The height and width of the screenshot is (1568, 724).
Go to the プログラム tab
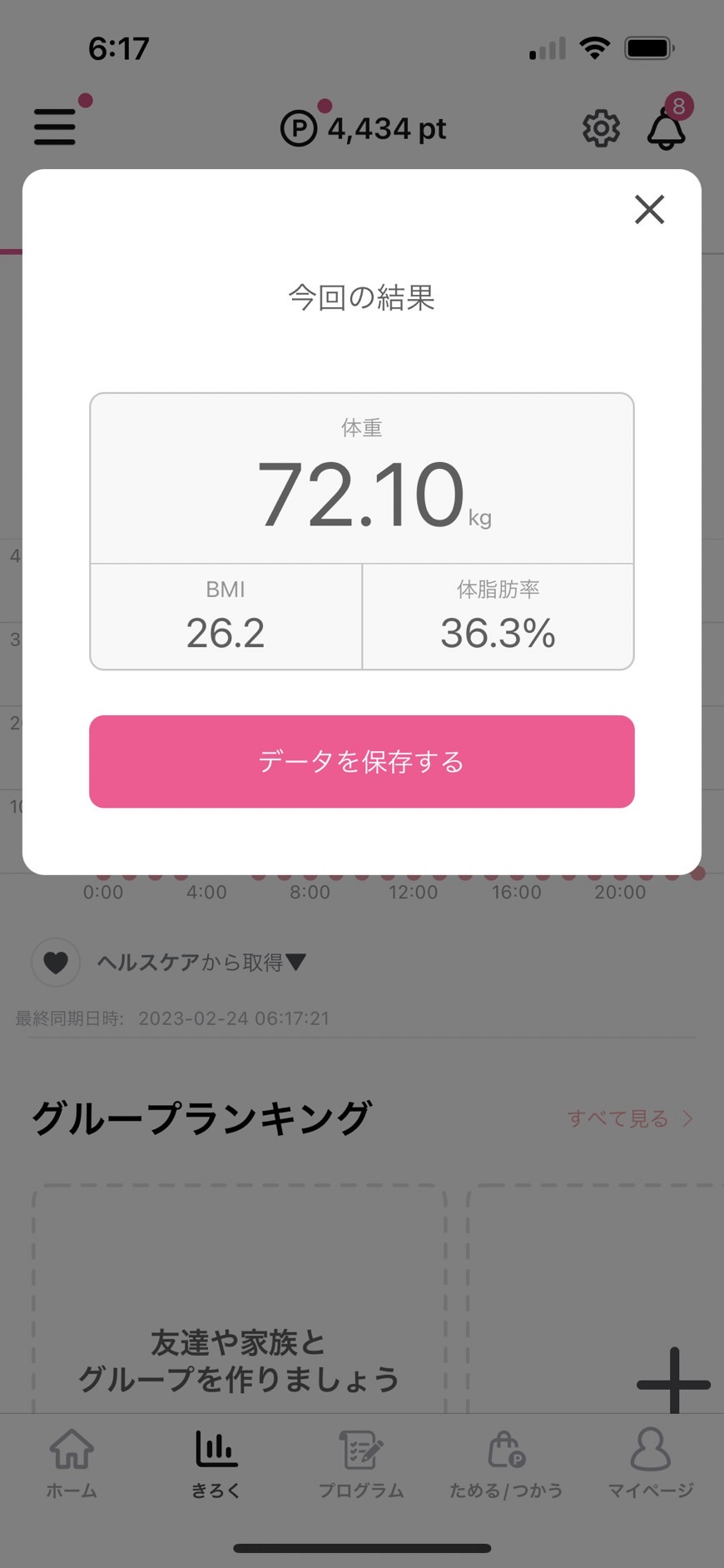click(x=361, y=1463)
